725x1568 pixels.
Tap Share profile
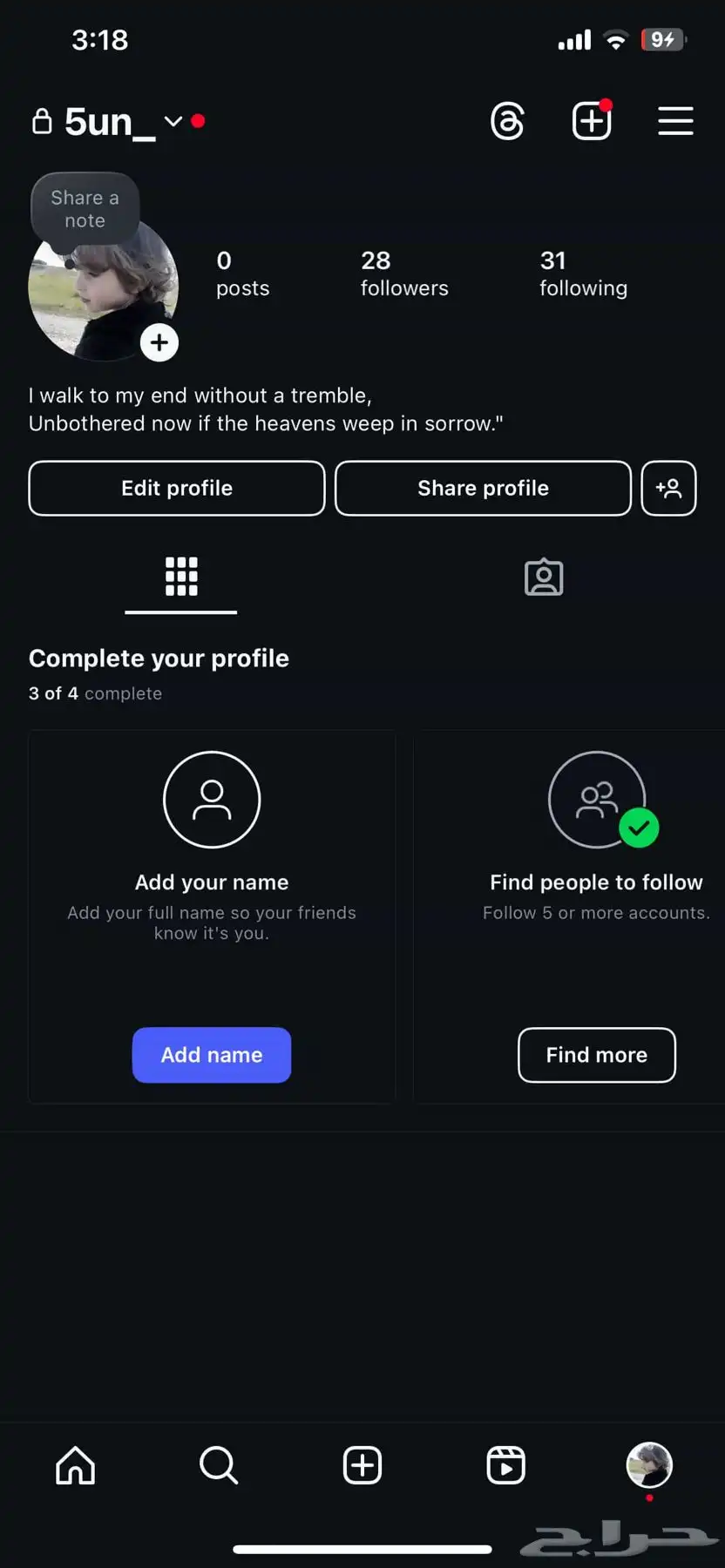click(x=483, y=488)
